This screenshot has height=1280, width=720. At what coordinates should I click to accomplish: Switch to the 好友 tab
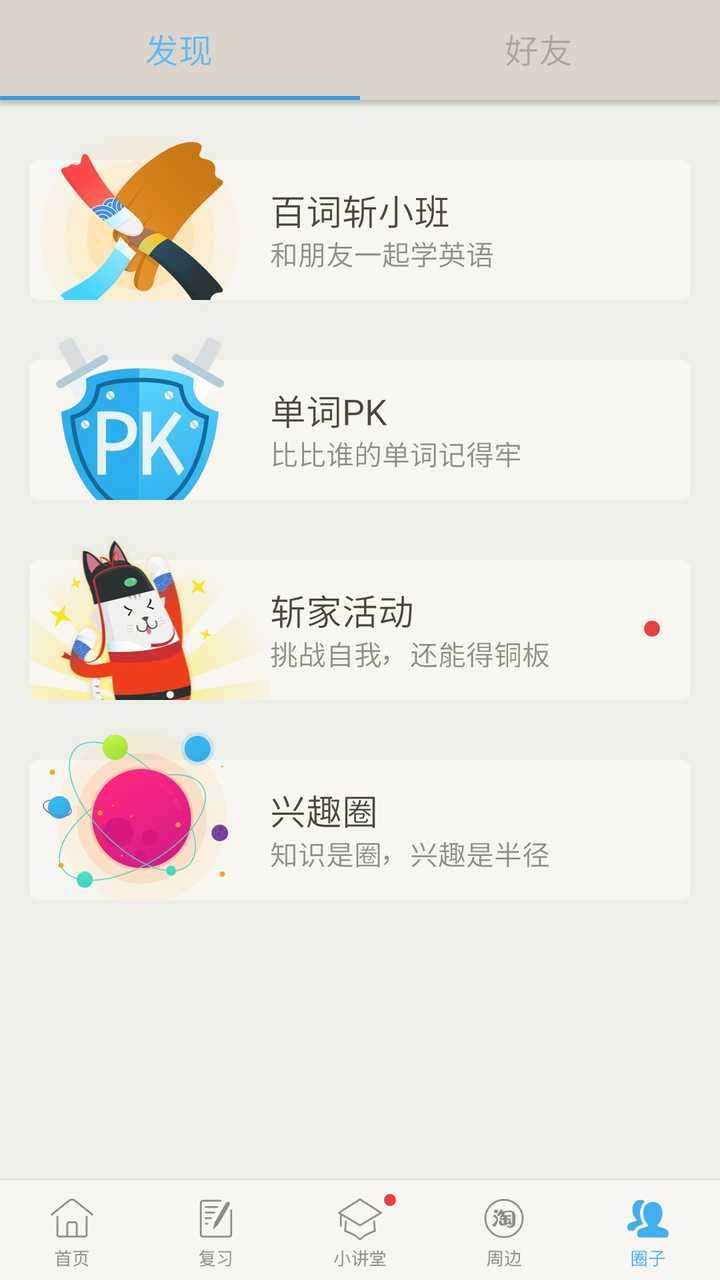(538, 50)
